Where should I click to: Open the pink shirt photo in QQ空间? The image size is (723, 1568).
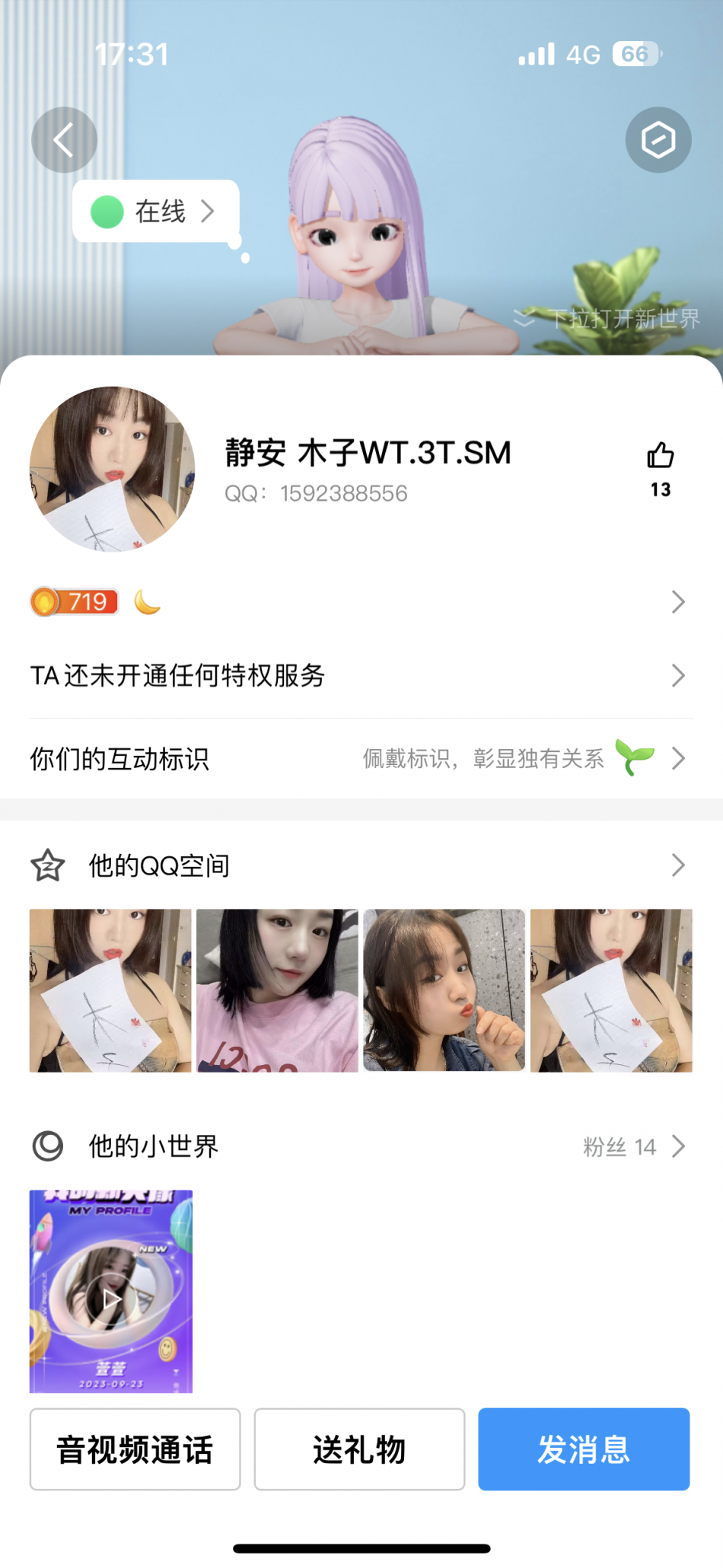tap(277, 990)
